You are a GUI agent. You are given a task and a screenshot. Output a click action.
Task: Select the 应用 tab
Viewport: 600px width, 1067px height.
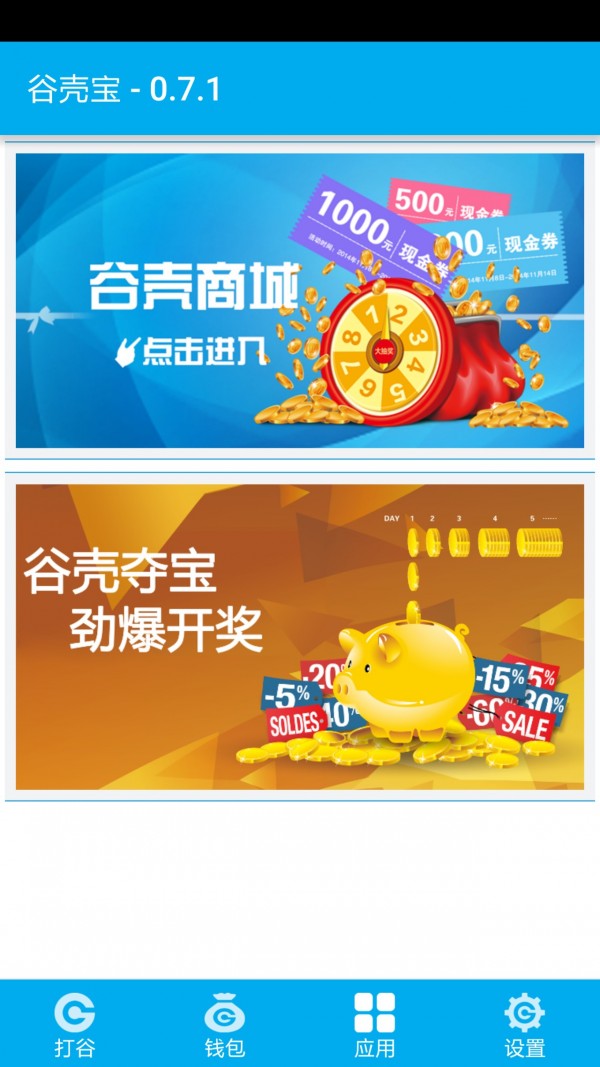coord(375,1024)
